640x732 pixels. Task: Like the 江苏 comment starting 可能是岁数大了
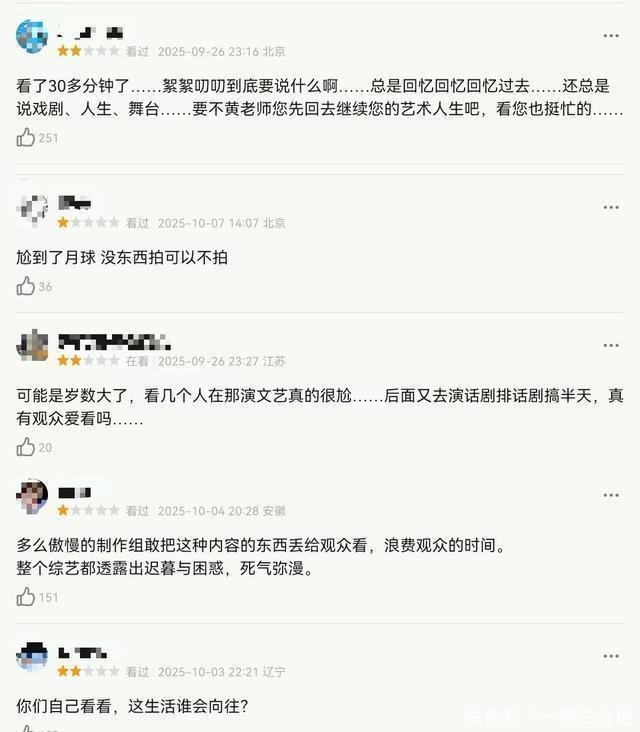point(26,448)
